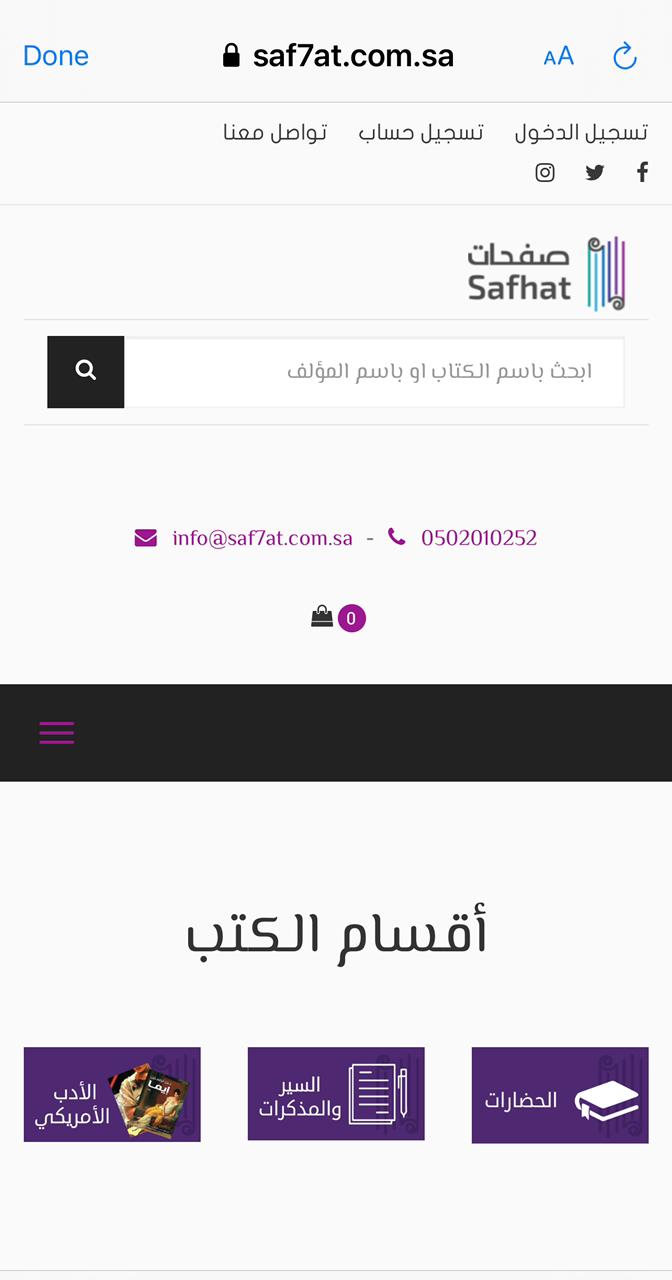Reload the saf7at.com.sa page

point(625,56)
